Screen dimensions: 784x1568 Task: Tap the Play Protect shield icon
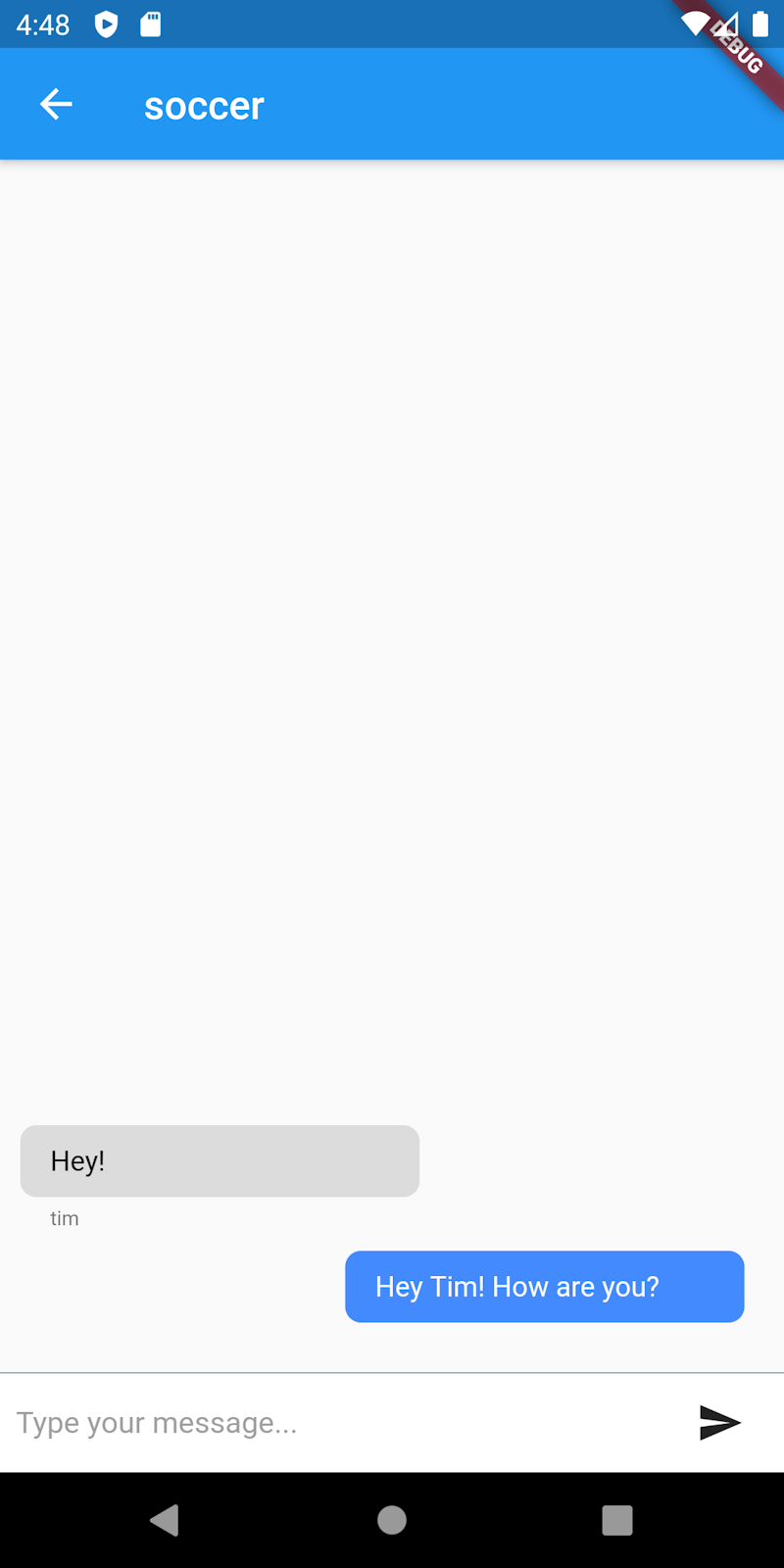(x=105, y=24)
